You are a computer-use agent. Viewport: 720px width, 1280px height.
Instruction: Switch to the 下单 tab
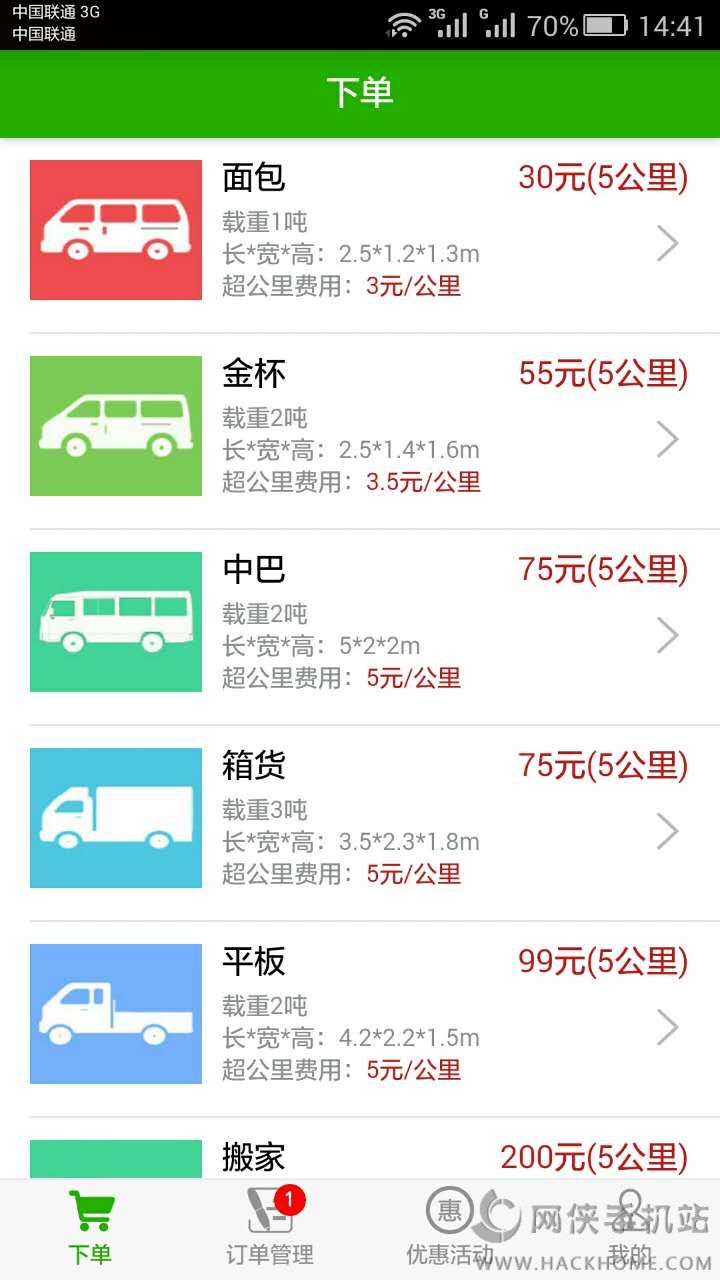[90, 1228]
